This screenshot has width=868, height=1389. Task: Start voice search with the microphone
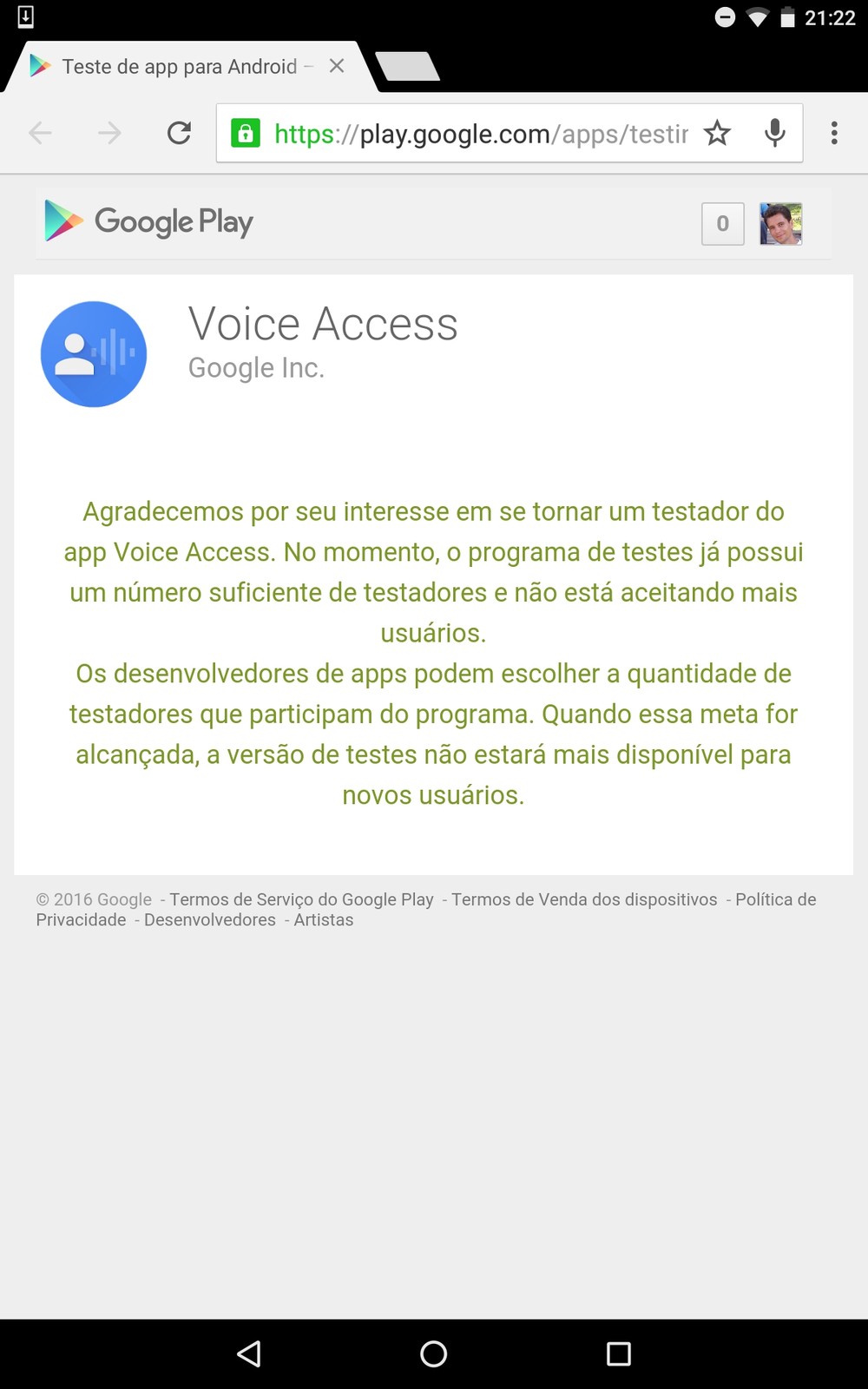coord(775,134)
